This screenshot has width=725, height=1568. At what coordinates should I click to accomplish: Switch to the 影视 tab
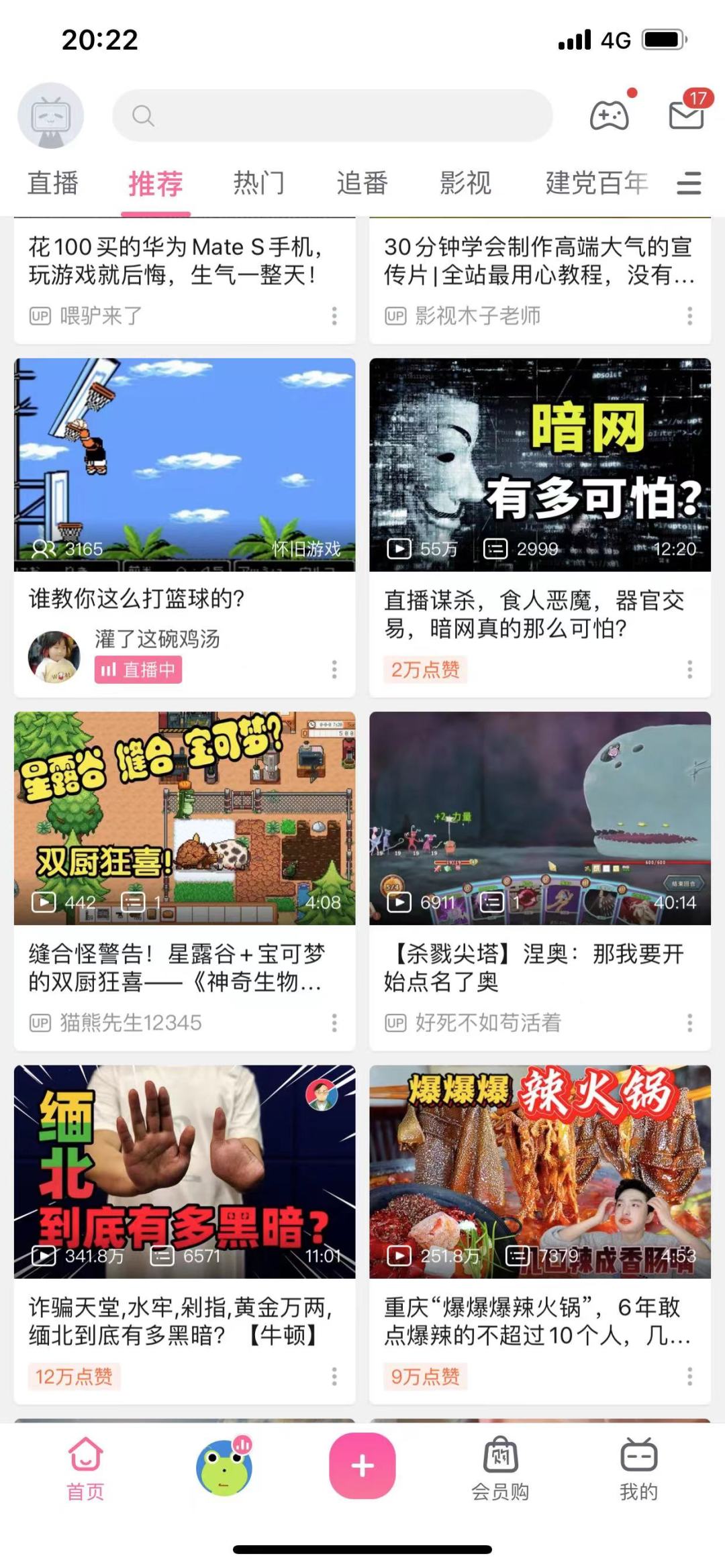[x=466, y=183]
